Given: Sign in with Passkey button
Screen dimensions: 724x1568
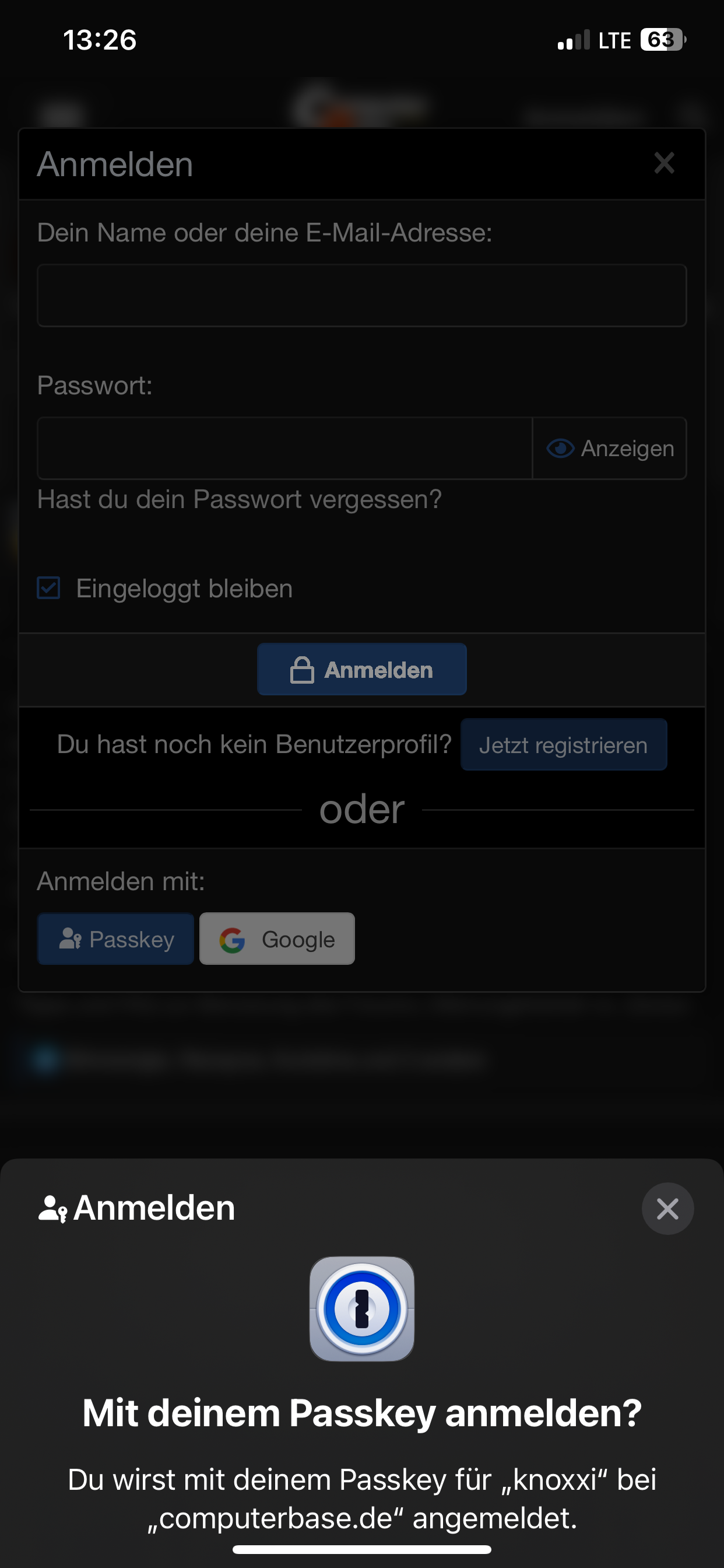Looking at the screenshot, I should (115, 939).
